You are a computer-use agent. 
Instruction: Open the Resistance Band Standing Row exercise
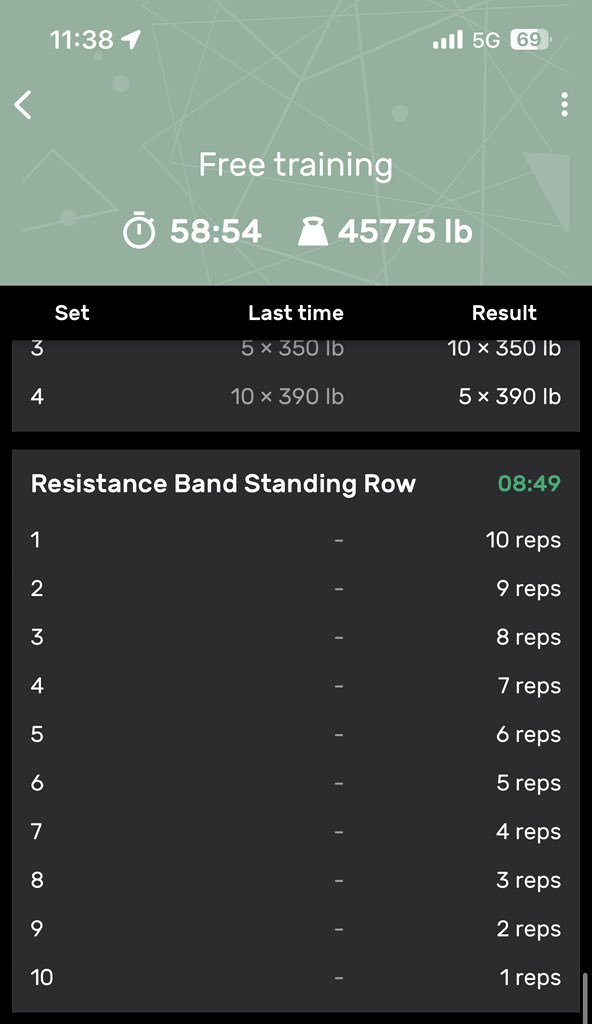point(223,484)
